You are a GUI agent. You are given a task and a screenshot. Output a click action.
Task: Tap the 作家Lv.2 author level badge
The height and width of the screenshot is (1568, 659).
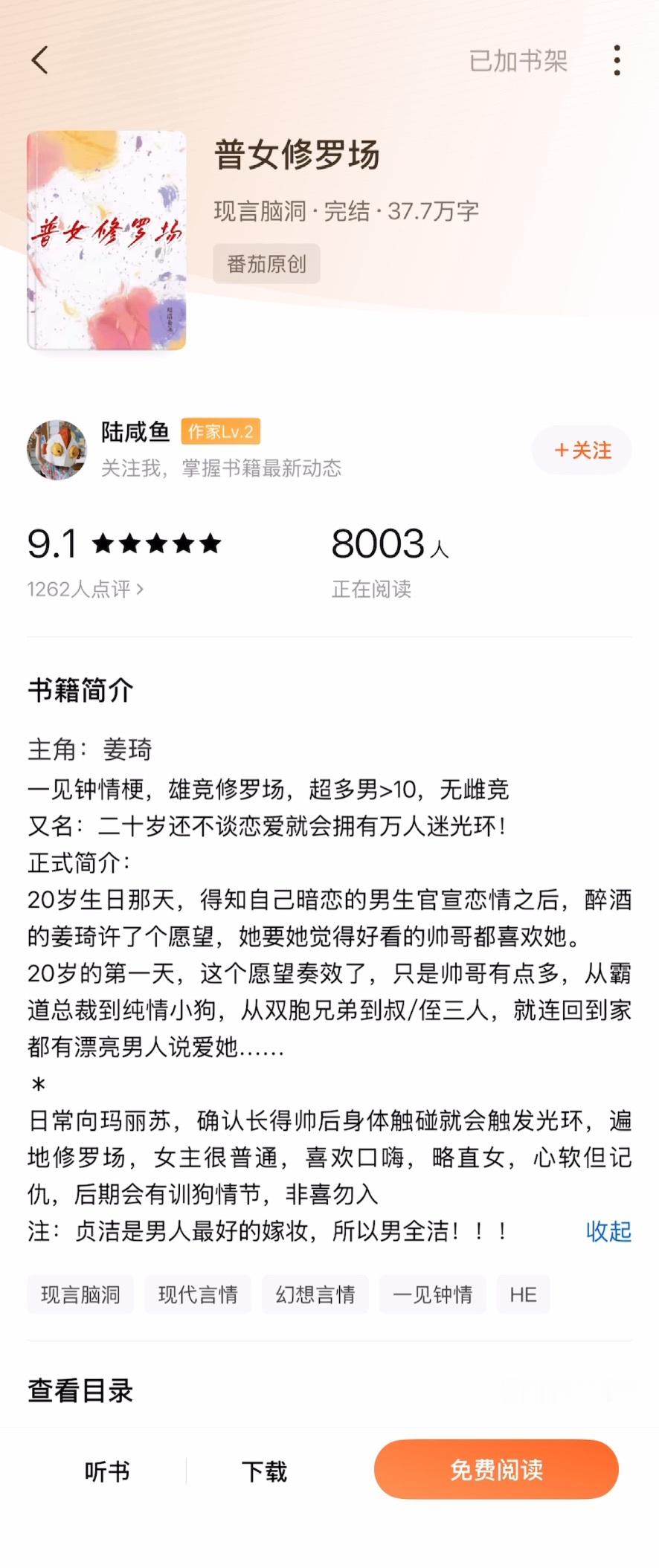click(x=222, y=430)
